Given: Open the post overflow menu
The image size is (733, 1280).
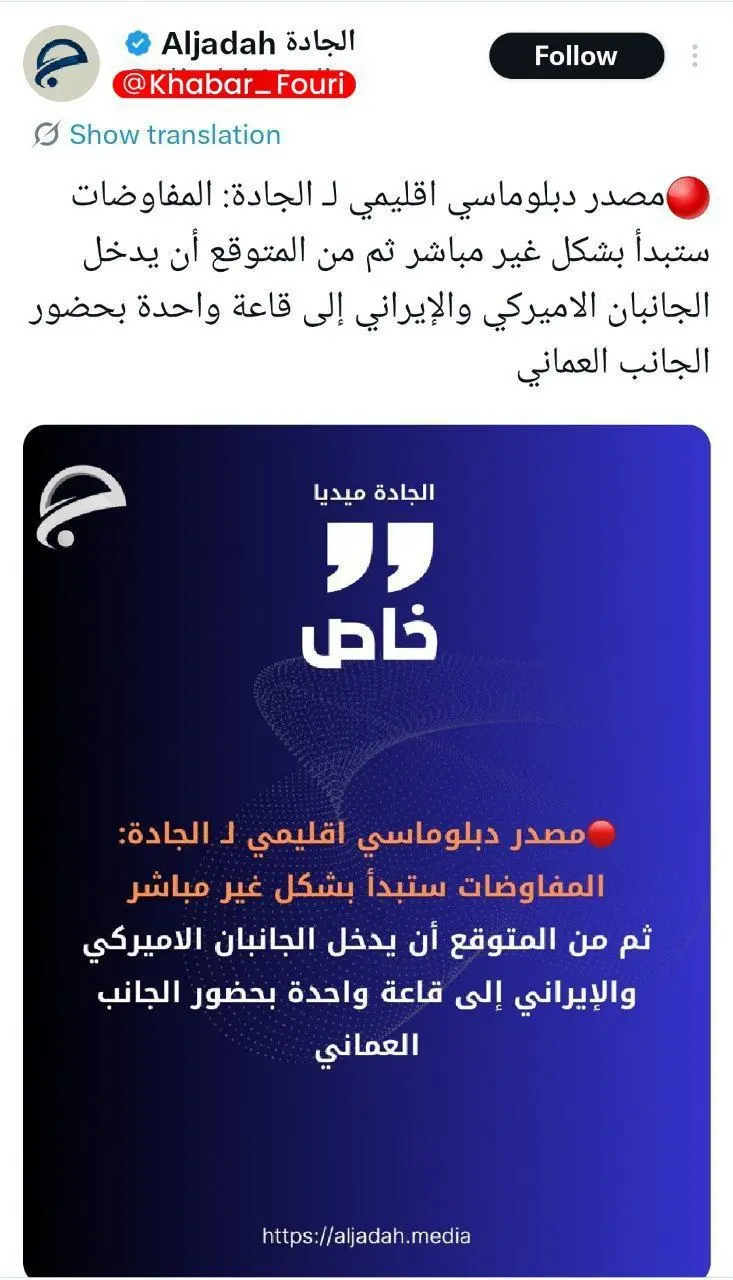Looking at the screenshot, I should pyautogui.click(x=694, y=56).
